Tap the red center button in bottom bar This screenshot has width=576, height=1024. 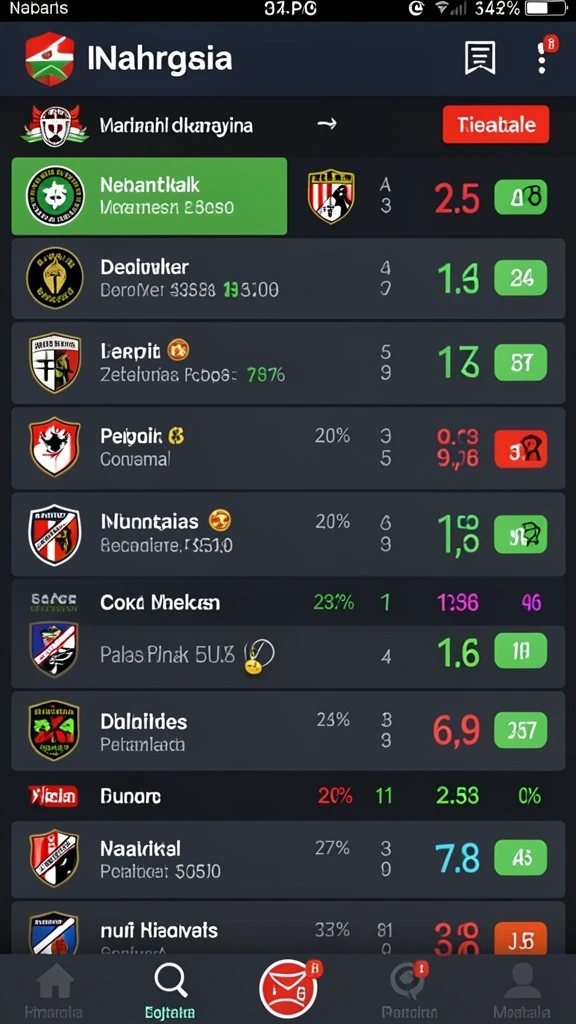[x=288, y=988]
